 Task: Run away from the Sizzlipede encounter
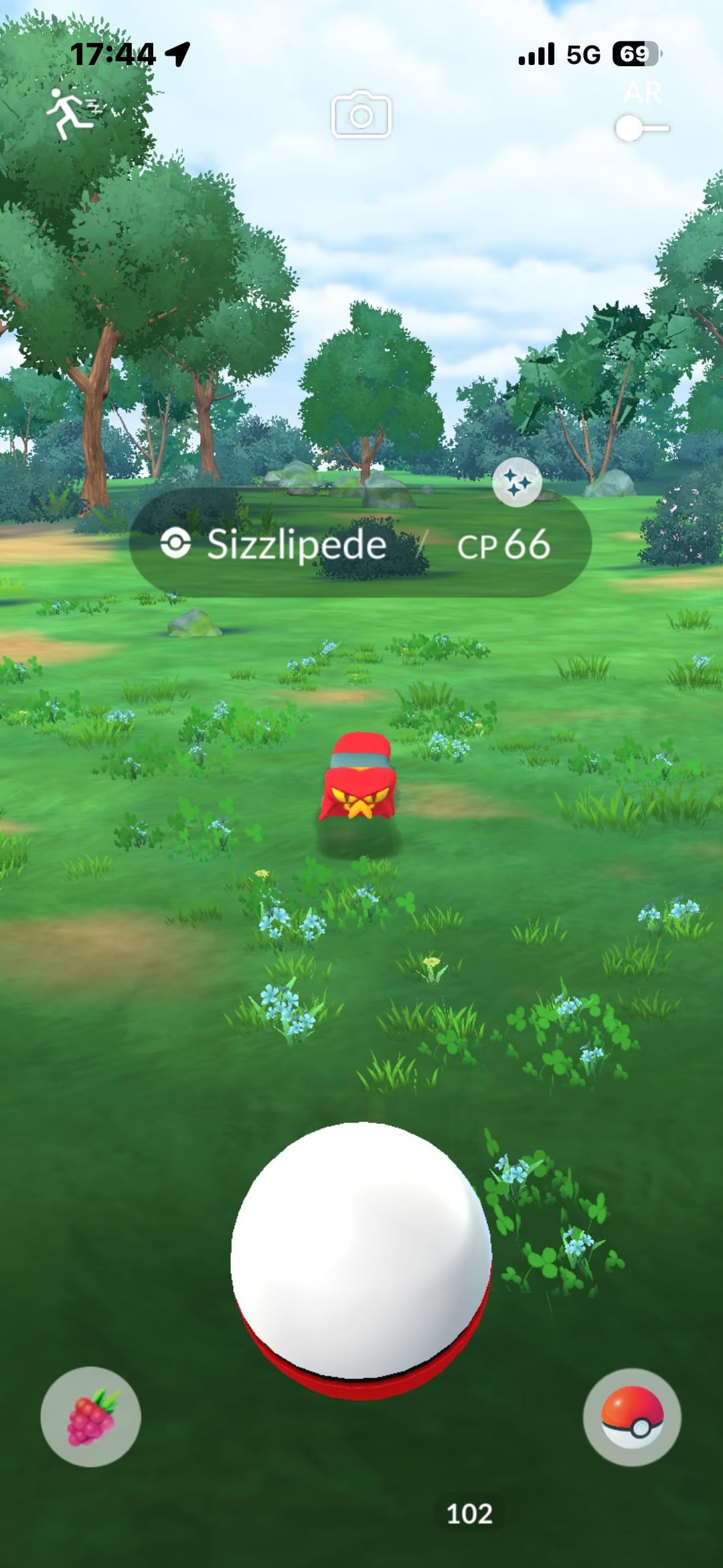coord(72,113)
